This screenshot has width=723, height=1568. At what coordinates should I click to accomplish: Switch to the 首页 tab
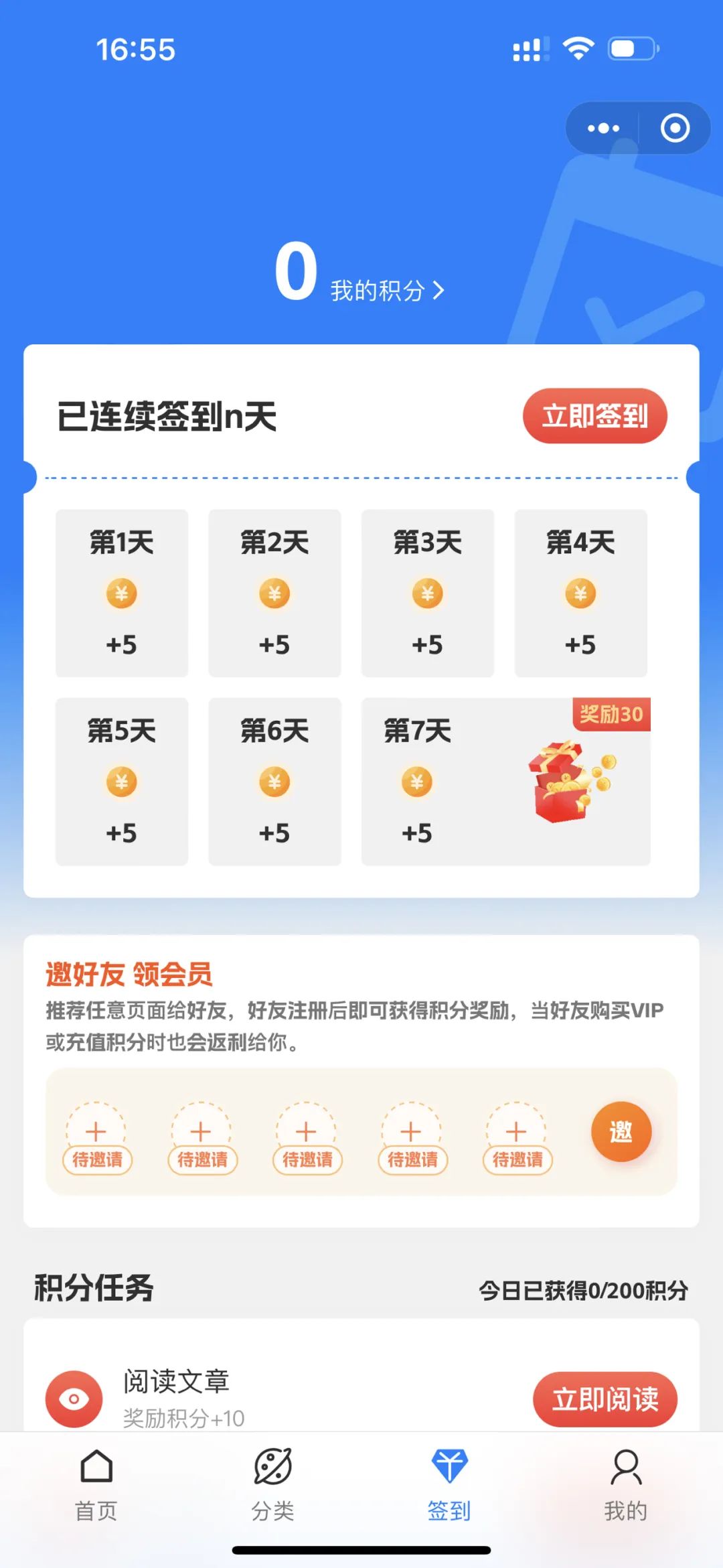[96, 1483]
